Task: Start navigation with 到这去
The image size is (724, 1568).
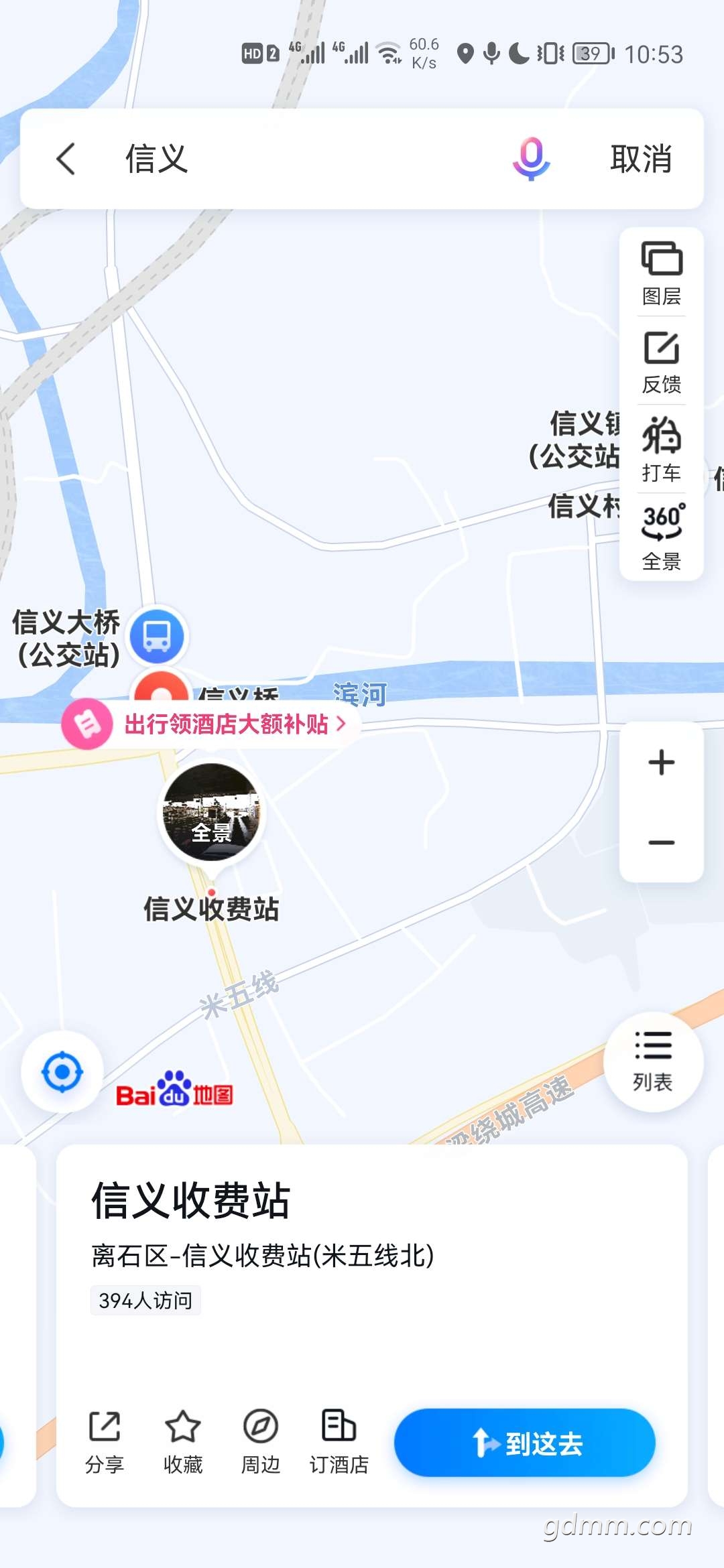Action: coord(525,1443)
